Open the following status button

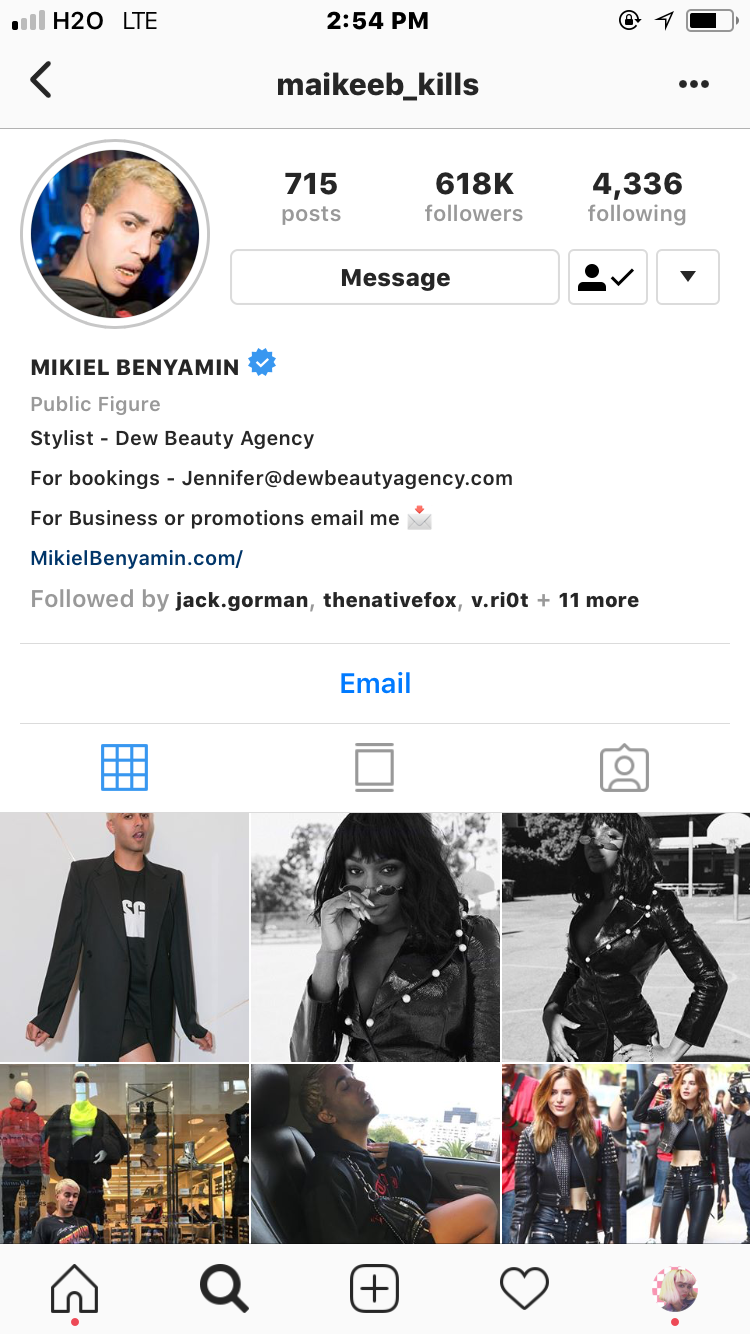[x=607, y=277]
